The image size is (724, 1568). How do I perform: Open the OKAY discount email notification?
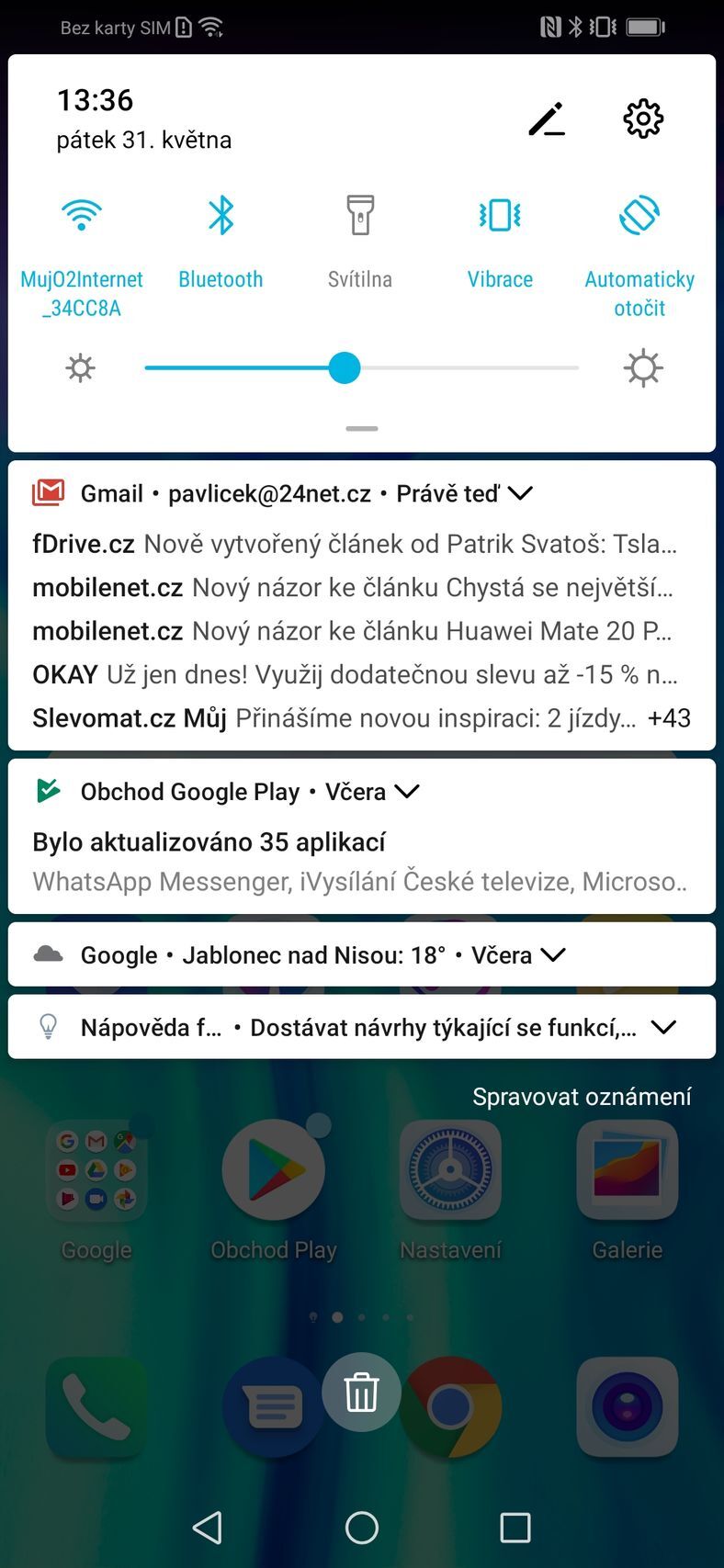click(x=354, y=674)
